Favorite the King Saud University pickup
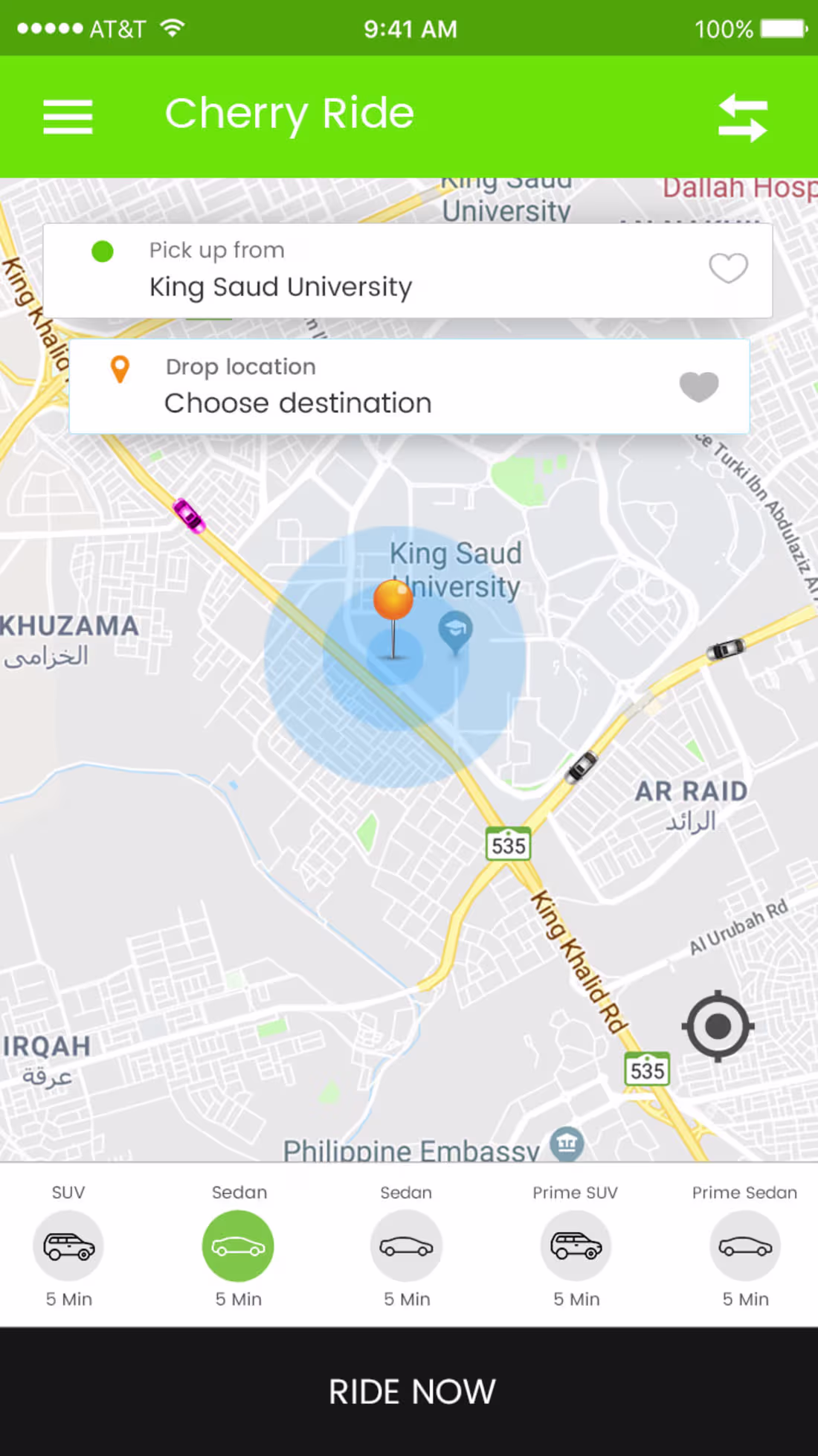 pos(727,269)
